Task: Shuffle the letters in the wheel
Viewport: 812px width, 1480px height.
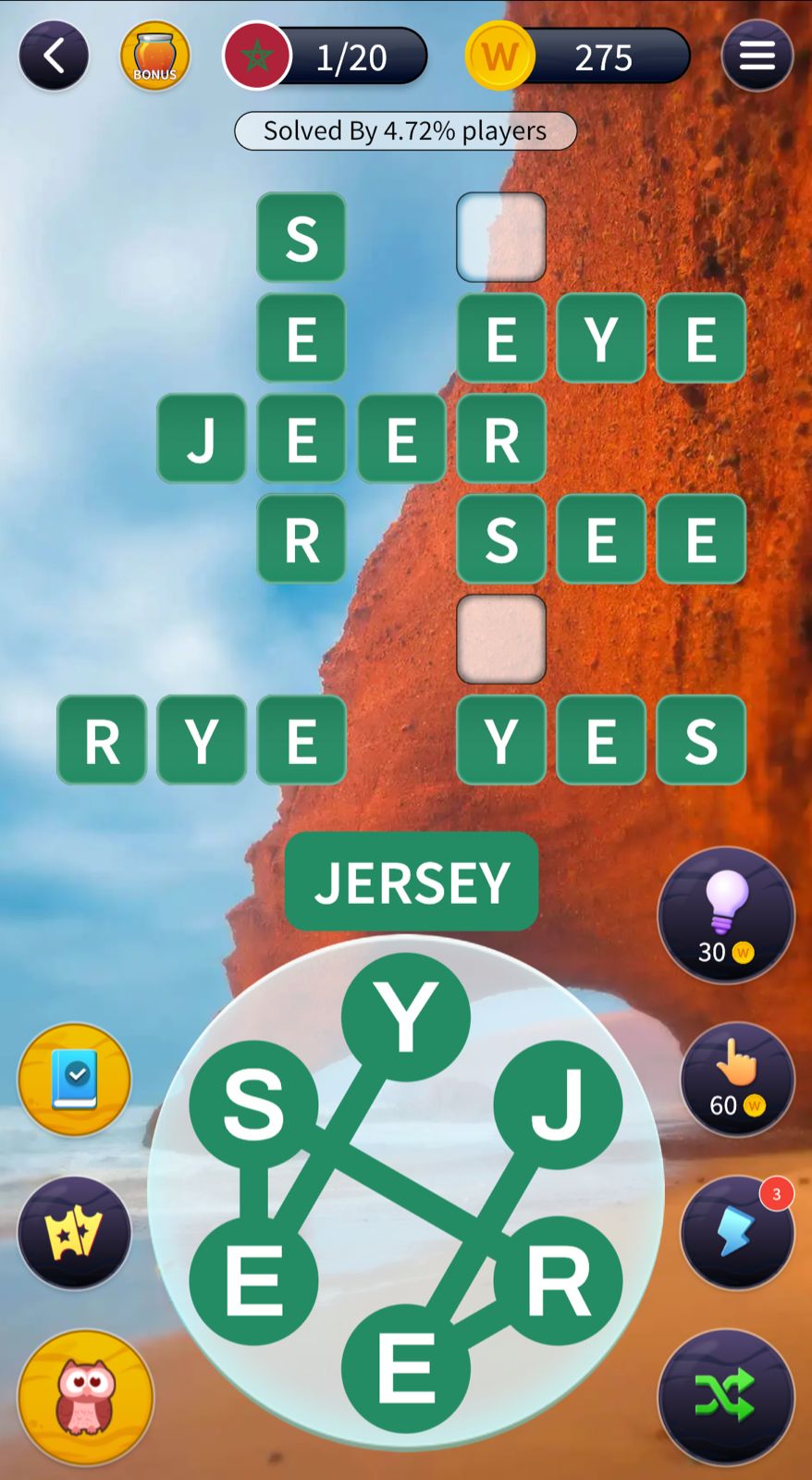Action: (726, 1397)
